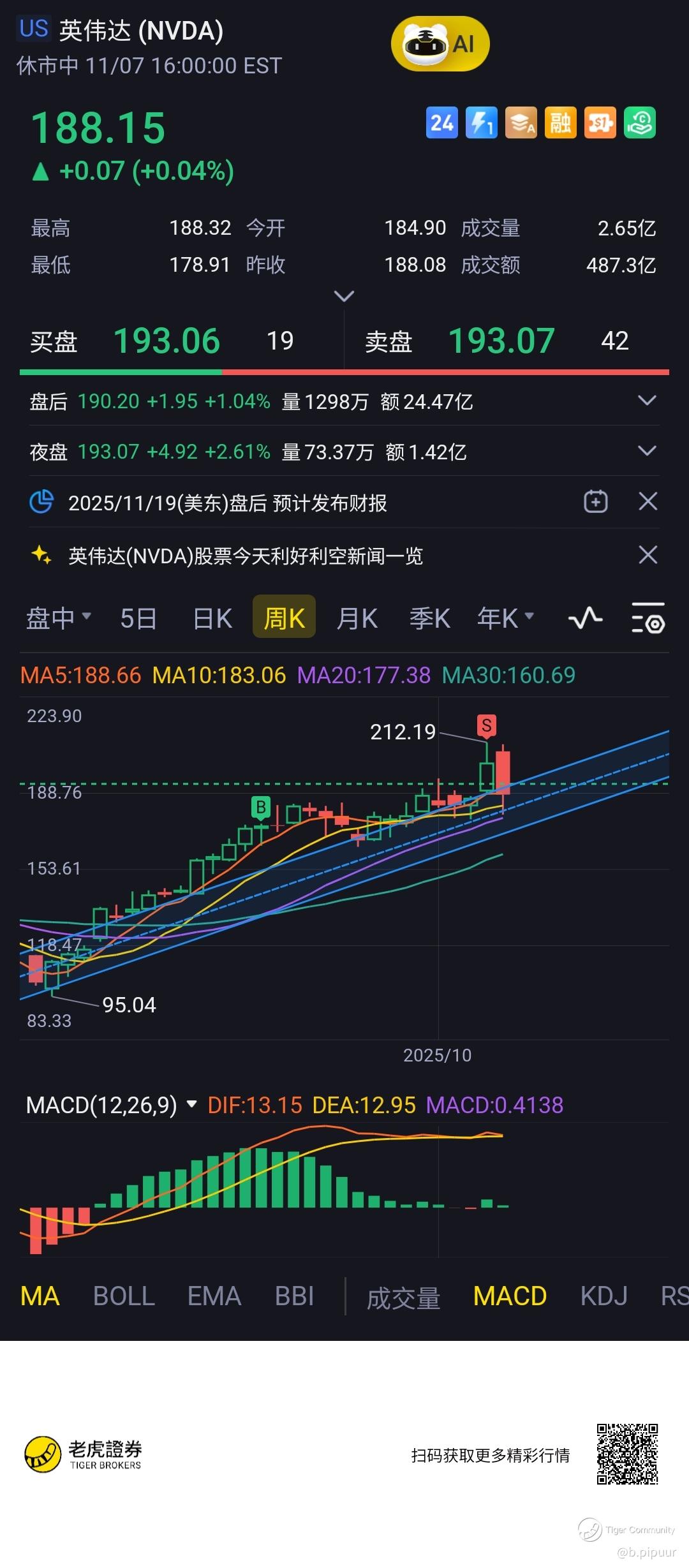Switch chart to 5日 view
689x1568 pixels.
click(x=138, y=618)
